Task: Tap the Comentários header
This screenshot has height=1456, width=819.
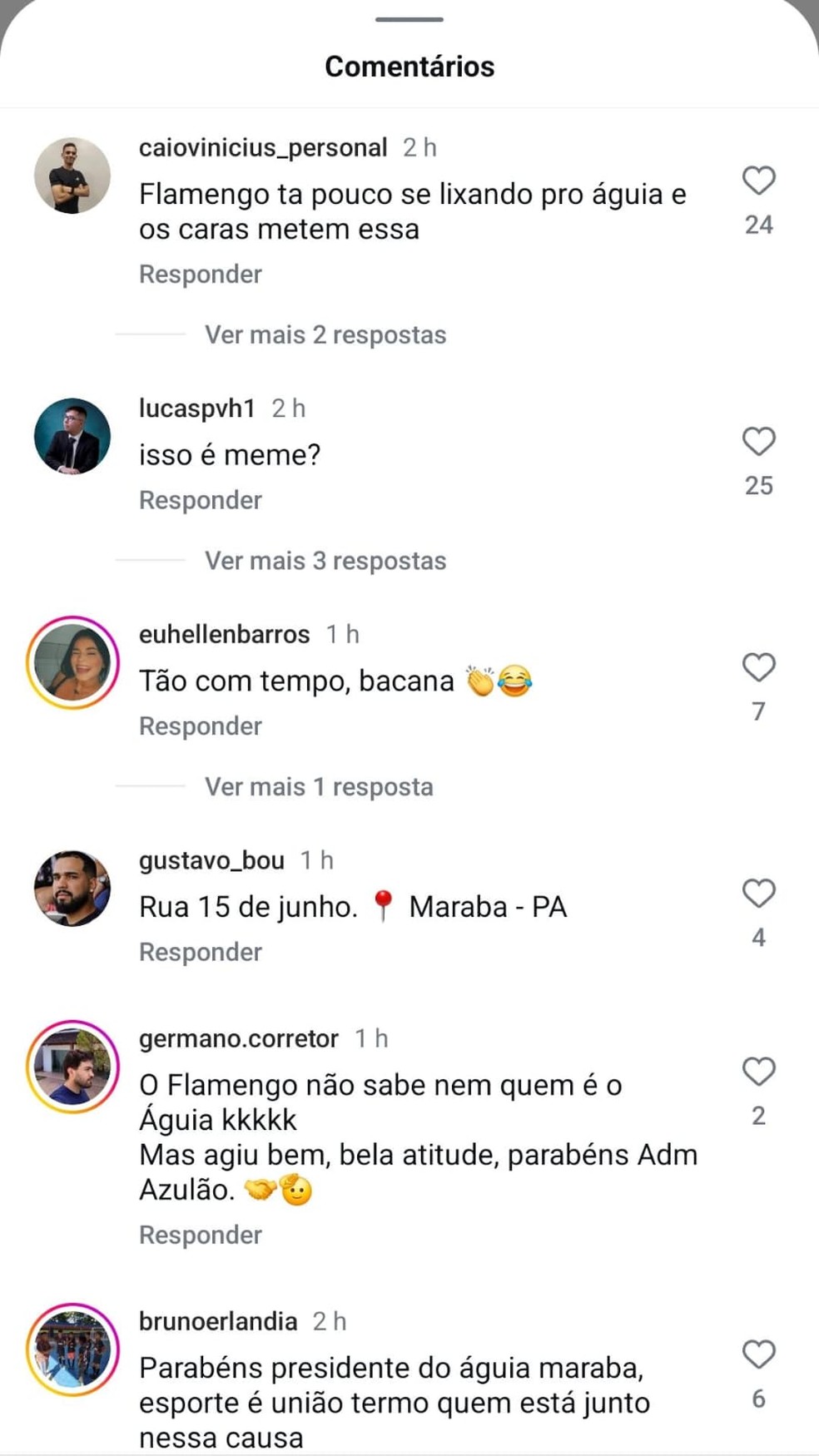Action: (409, 66)
